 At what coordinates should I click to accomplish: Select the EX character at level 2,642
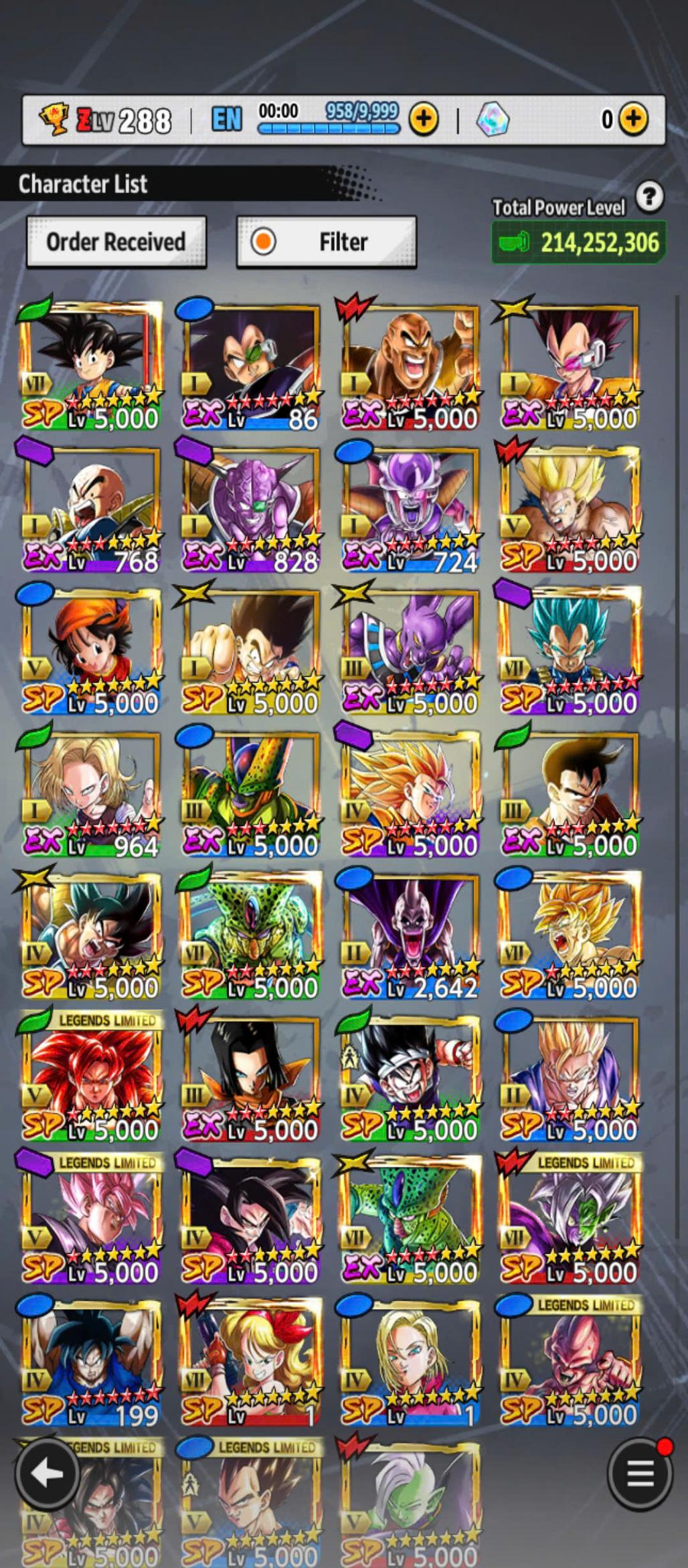(x=410, y=935)
